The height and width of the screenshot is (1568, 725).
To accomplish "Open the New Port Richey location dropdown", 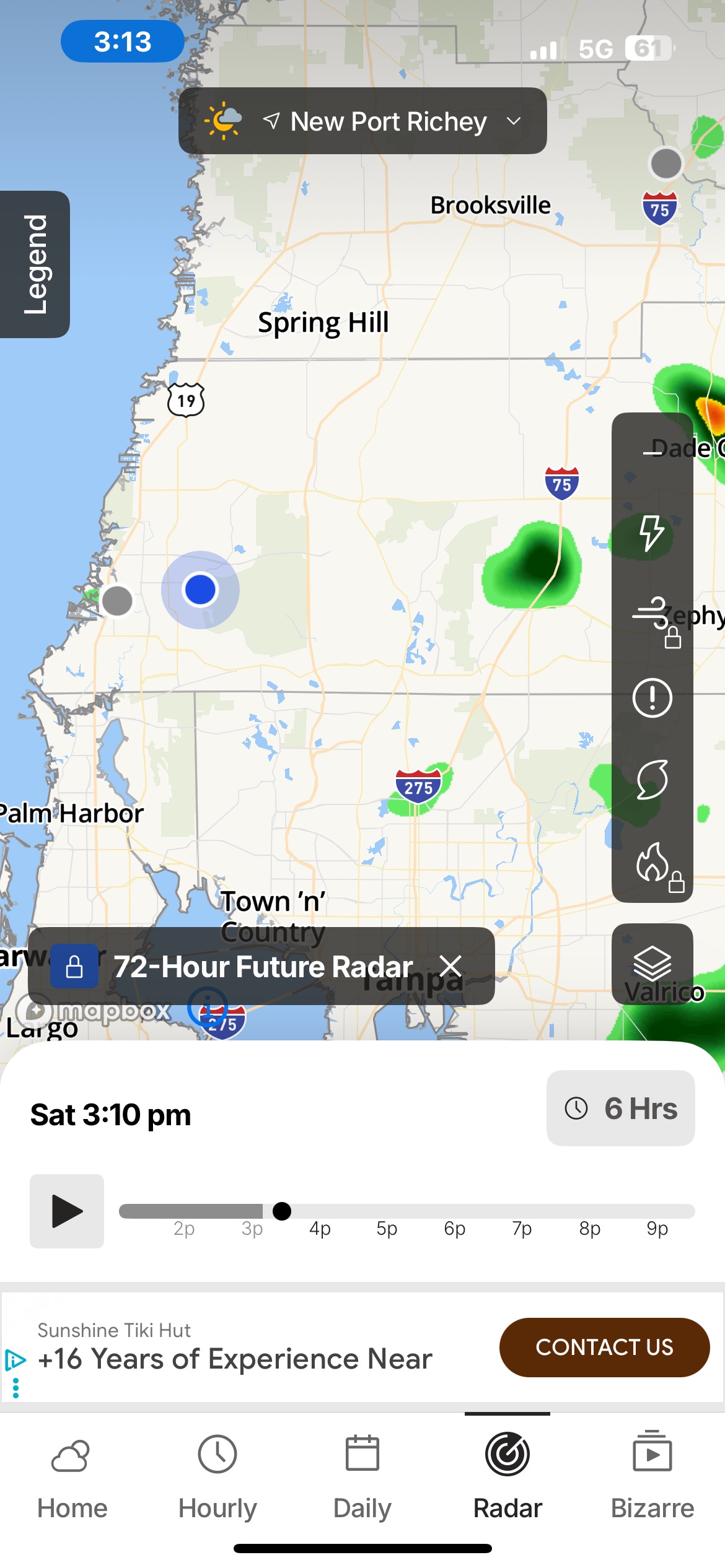I will pyautogui.click(x=362, y=121).
